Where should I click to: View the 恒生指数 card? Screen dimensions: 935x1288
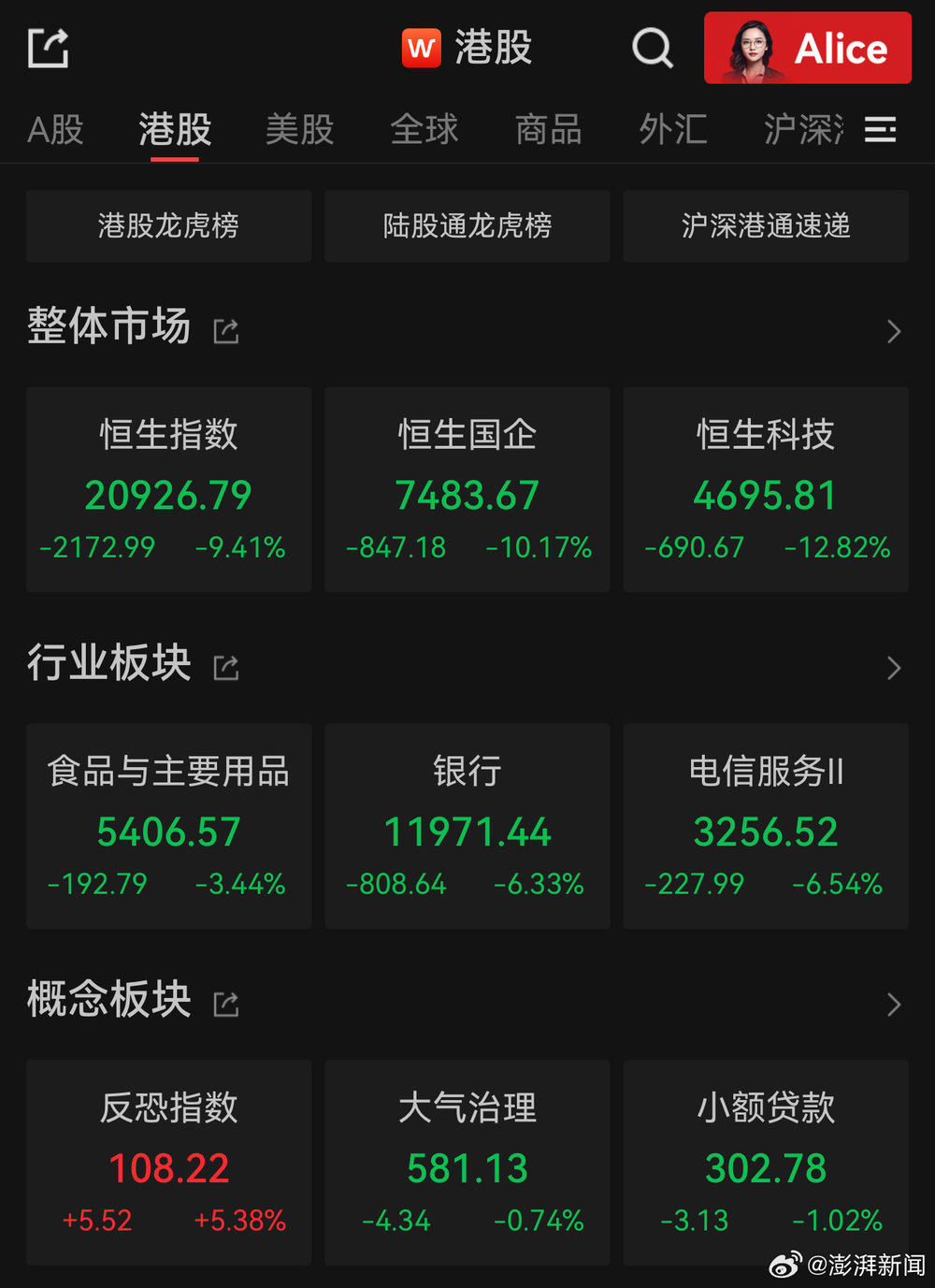(x=168, y=489)
